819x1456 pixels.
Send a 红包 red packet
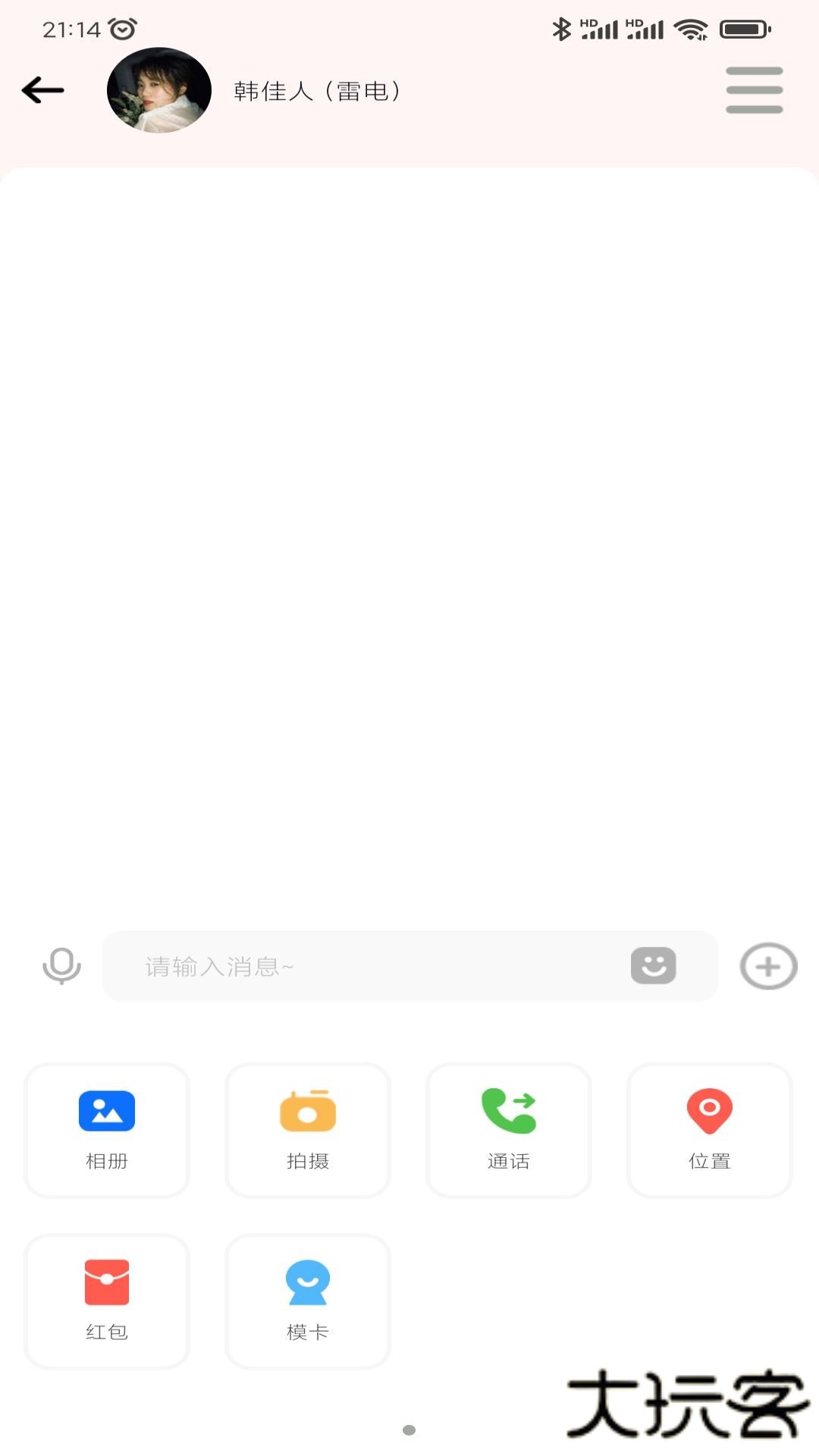(x=106, y=1301)
